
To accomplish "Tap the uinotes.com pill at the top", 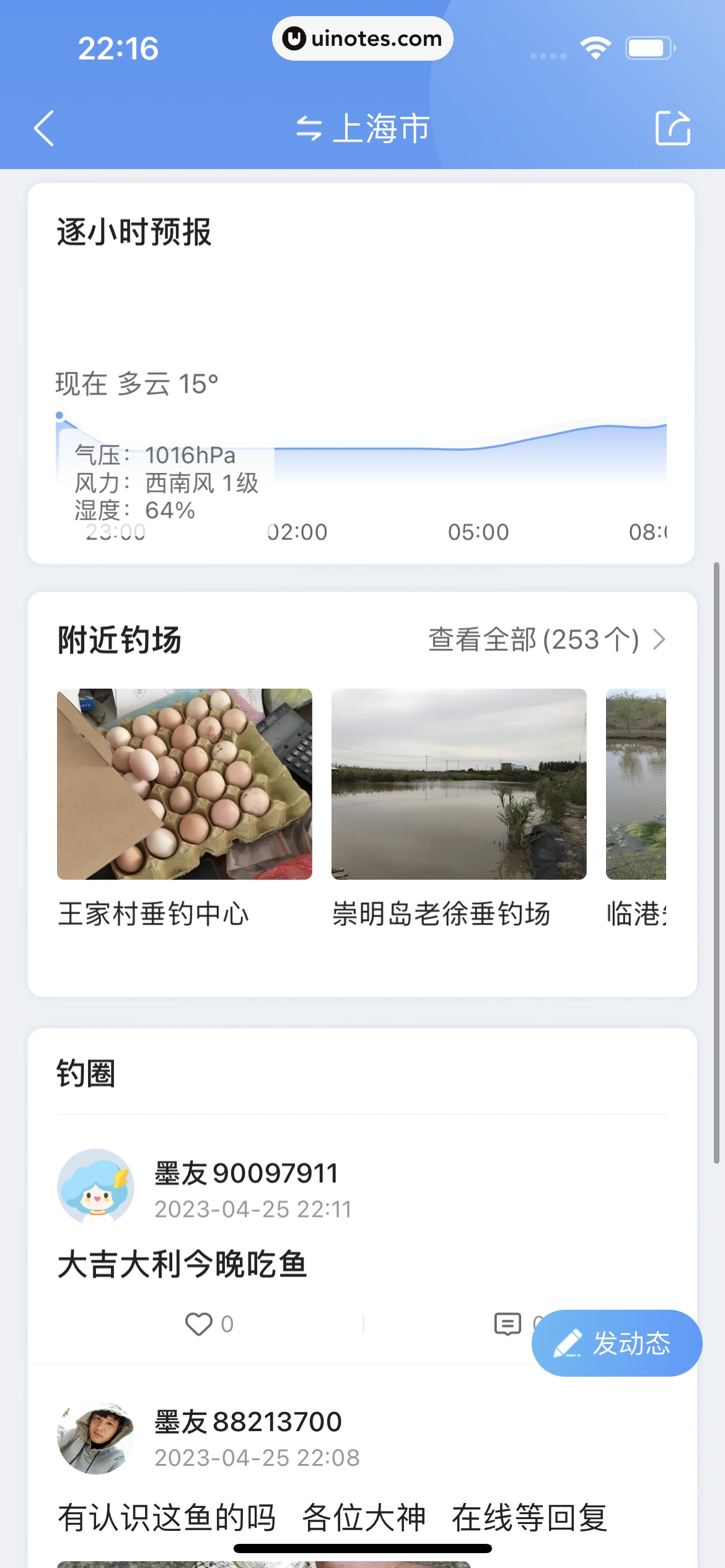I will (x=362, y=38).
